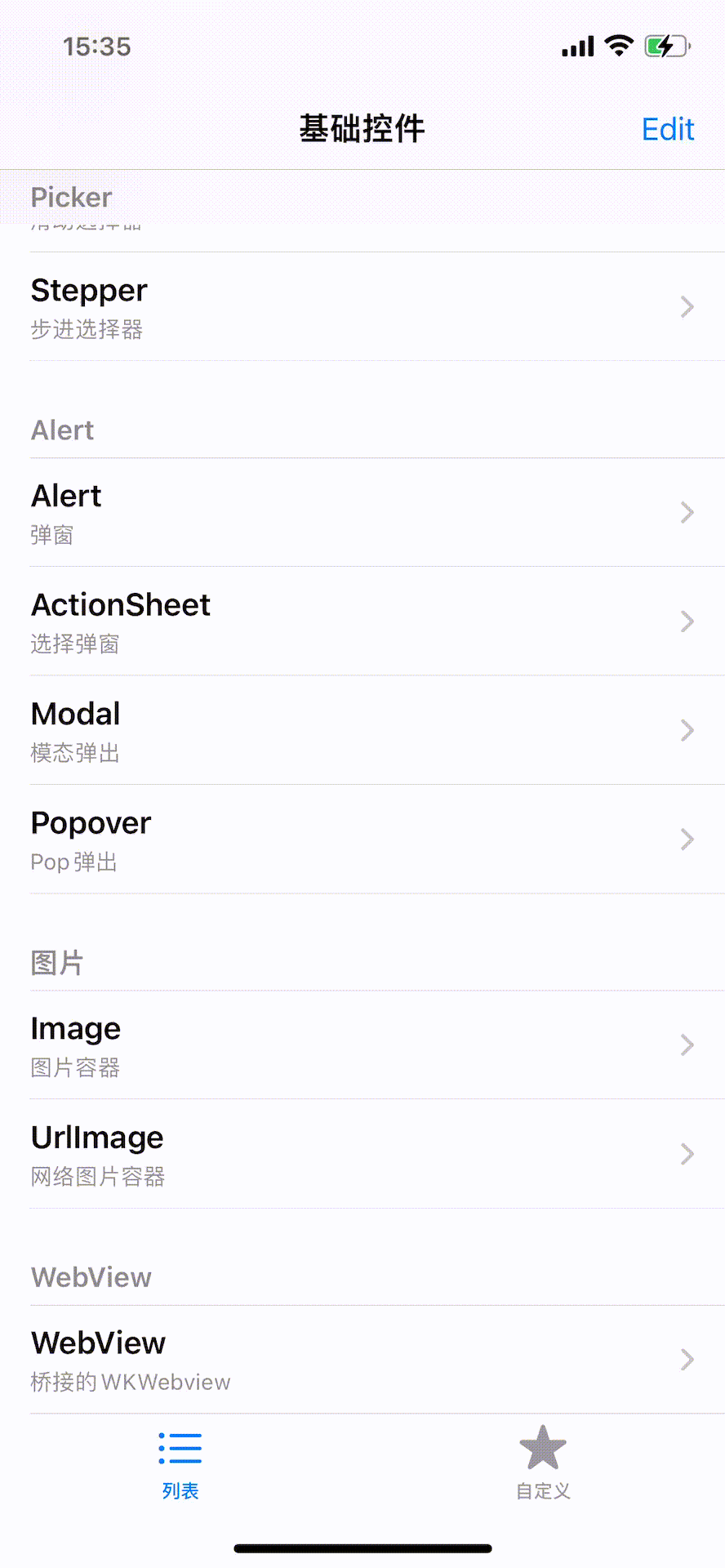Viewport: 725px width, 1568px height.
Task: Open the Modal 模态弹出 row
Action: coord(362,730)
